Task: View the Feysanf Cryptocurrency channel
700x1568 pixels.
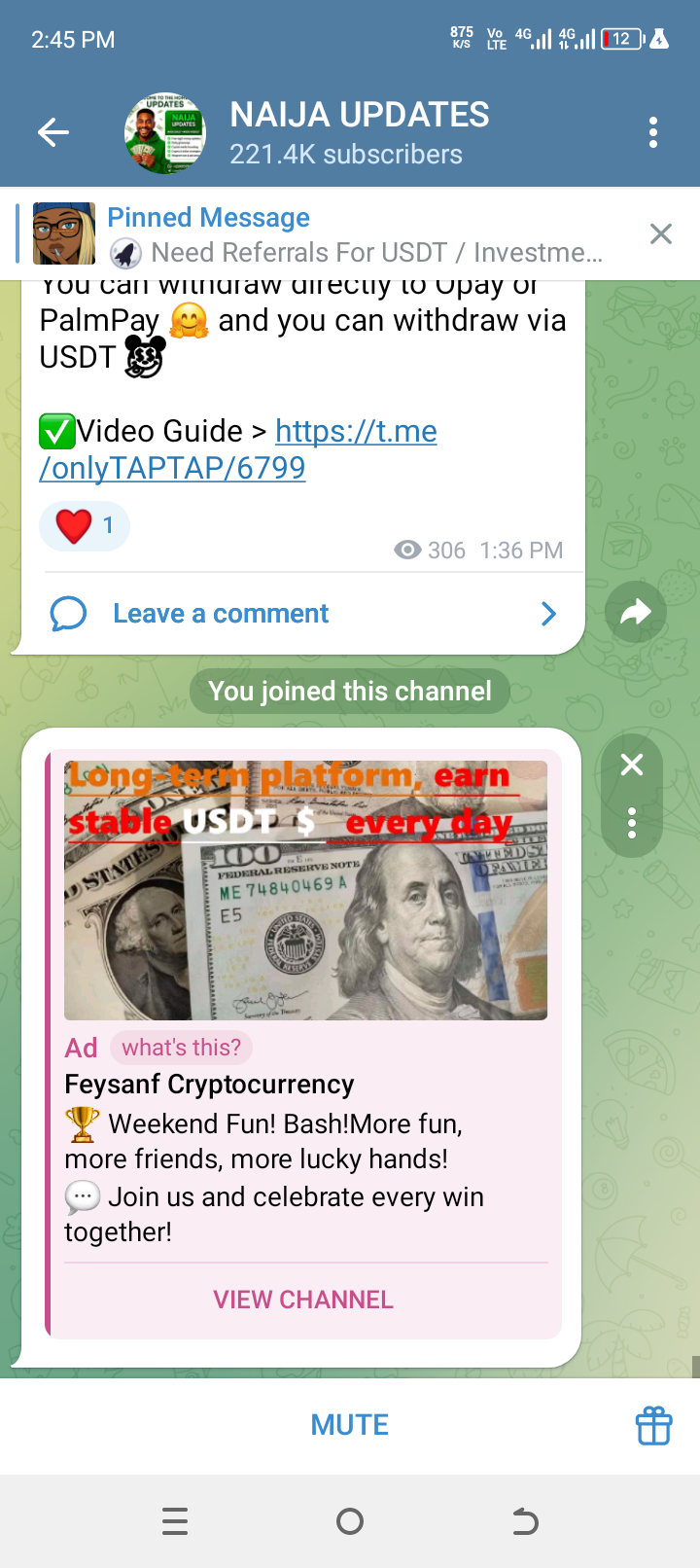Action: pos(303,1300)
